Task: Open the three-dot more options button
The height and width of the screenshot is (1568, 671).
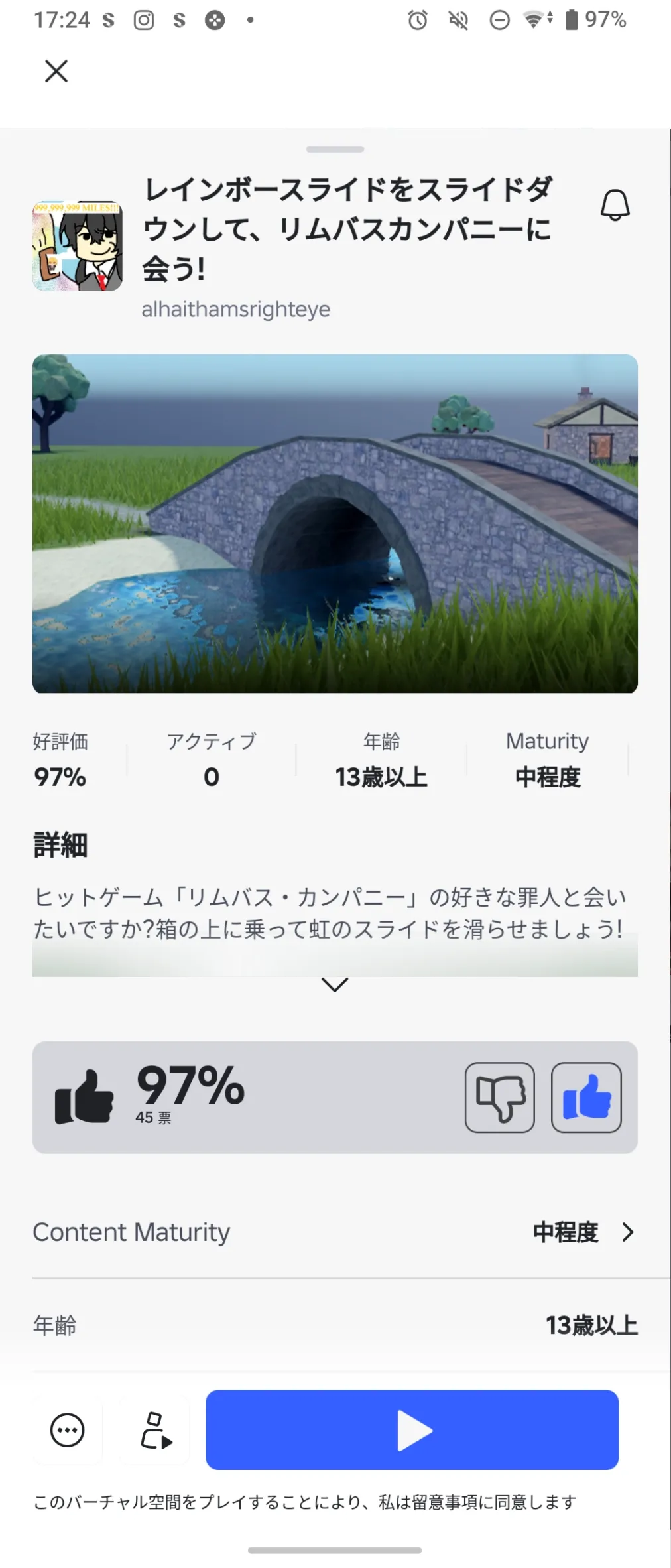Action: point(68,1430)
